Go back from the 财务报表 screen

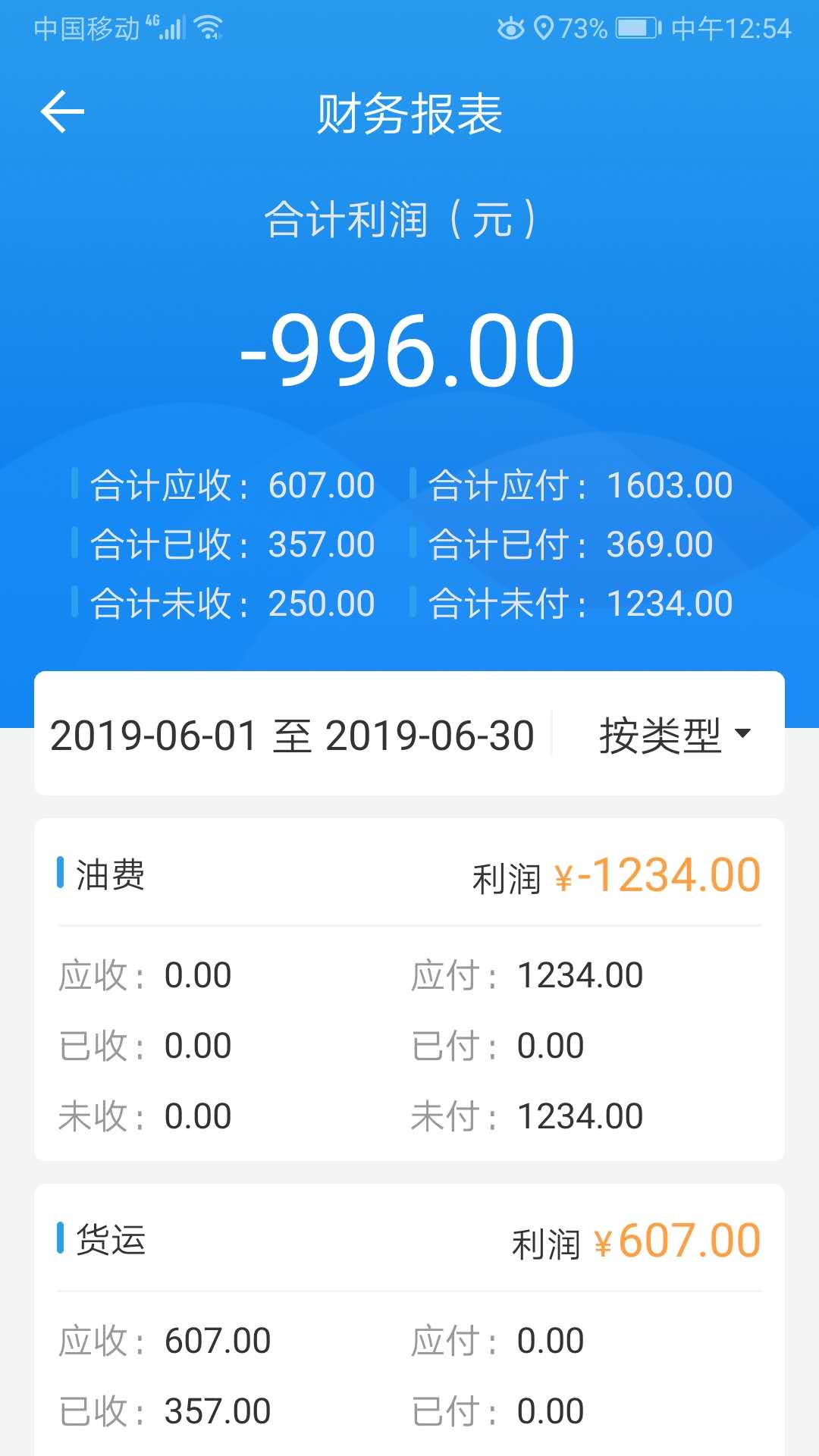point(62,112)
